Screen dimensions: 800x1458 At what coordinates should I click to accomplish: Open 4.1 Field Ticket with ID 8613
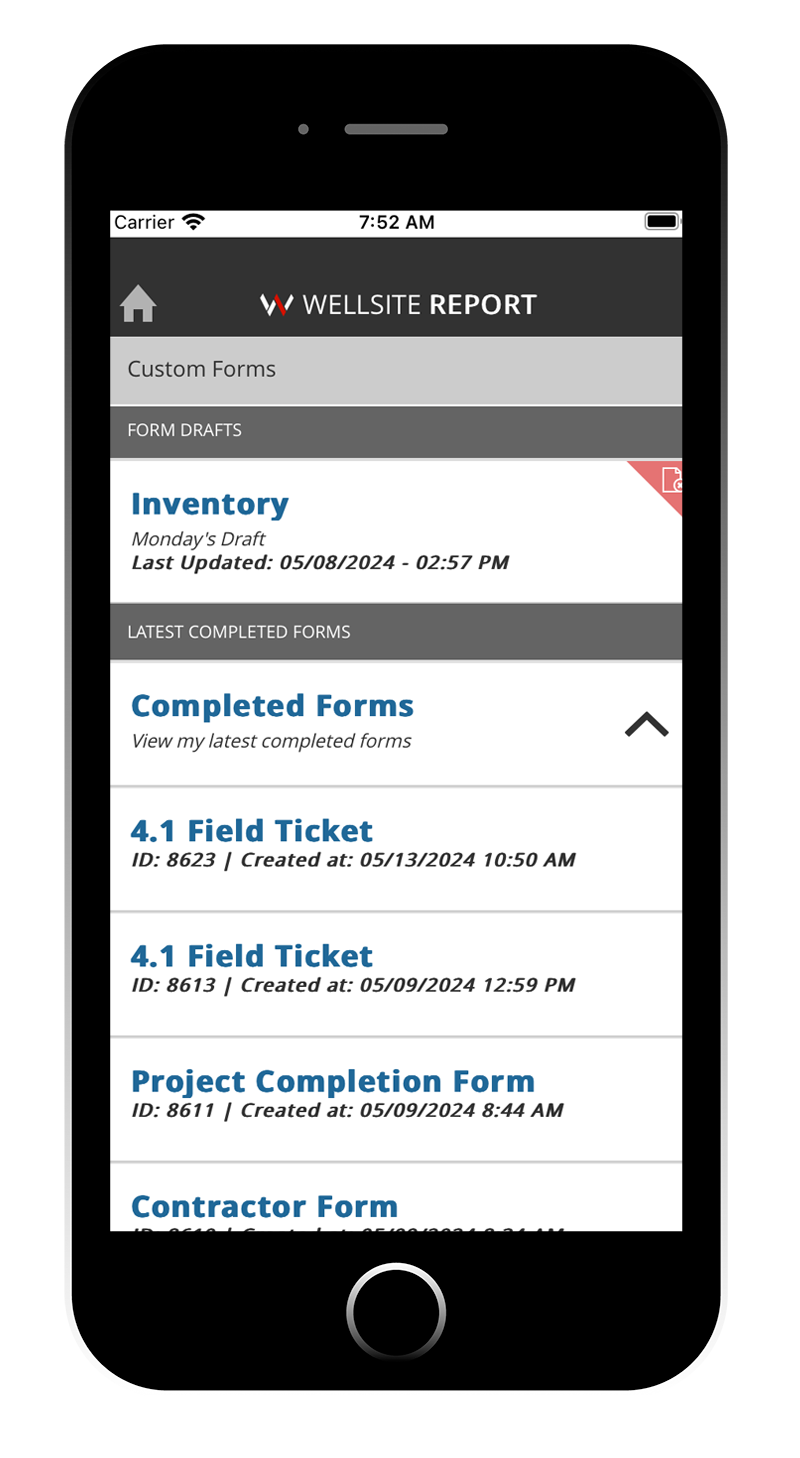pos(396,973)
